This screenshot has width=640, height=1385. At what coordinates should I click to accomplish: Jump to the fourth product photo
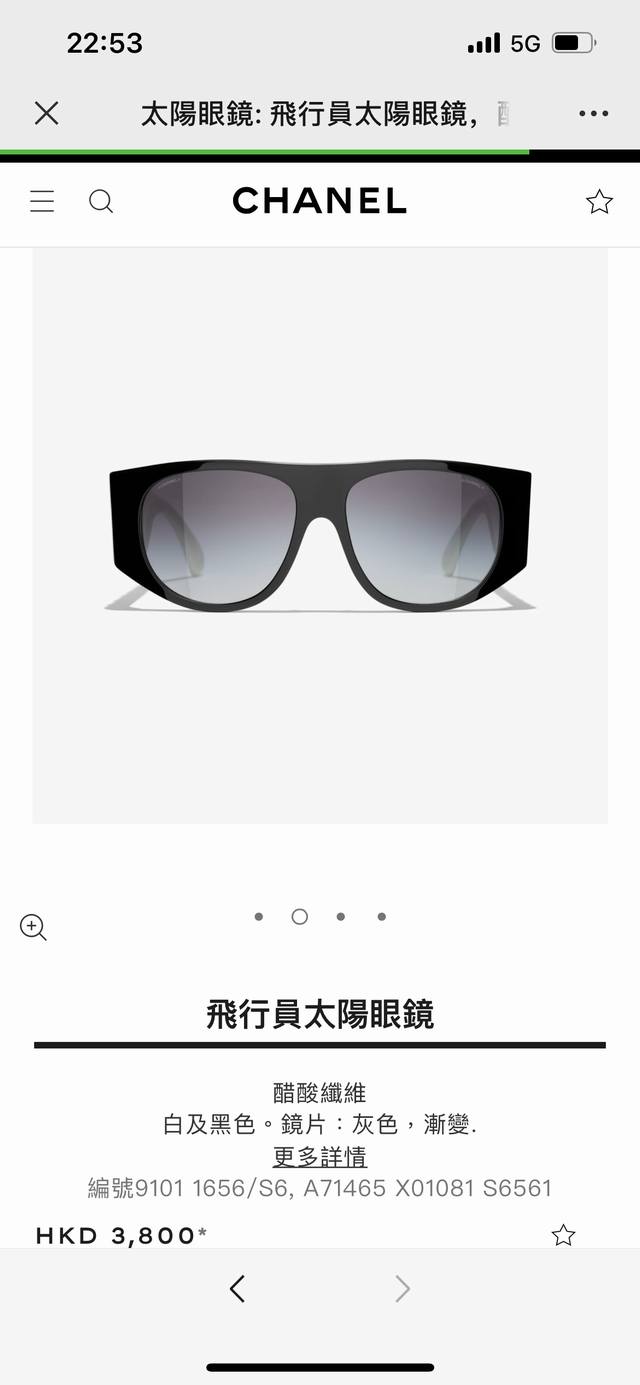382,916
